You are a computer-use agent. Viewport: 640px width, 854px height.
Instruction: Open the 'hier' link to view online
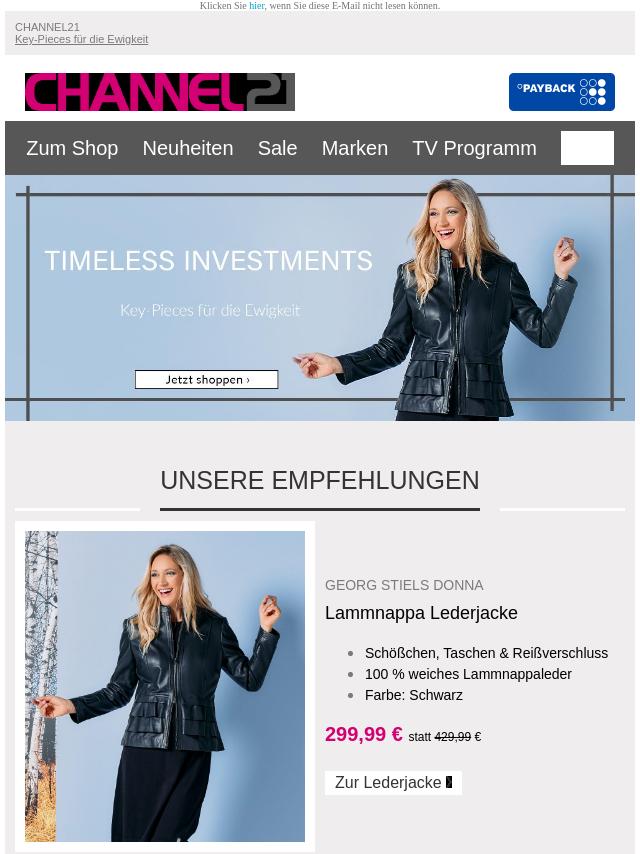point(257,6)
